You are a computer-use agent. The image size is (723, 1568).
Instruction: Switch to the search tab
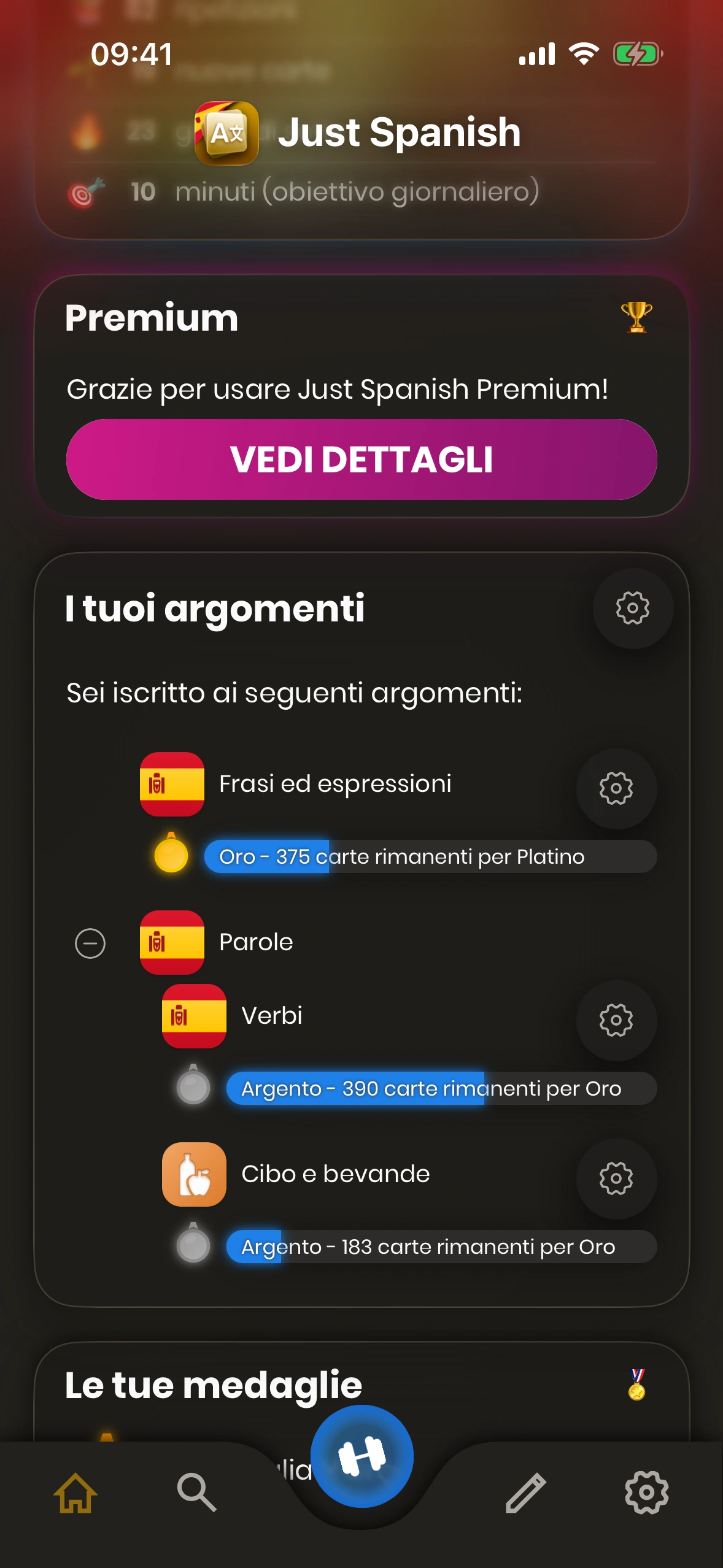coord(196,1493)
